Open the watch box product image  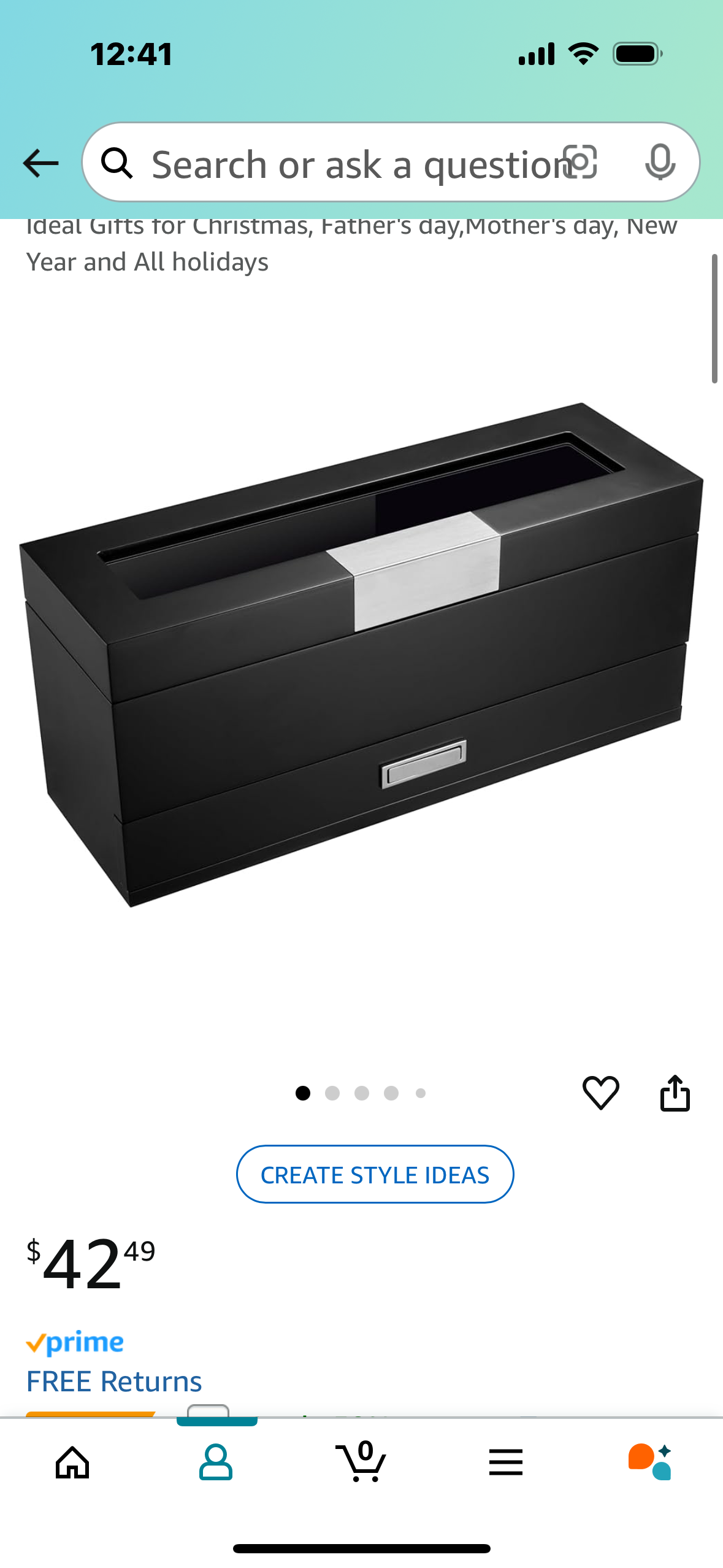[362, 653]
